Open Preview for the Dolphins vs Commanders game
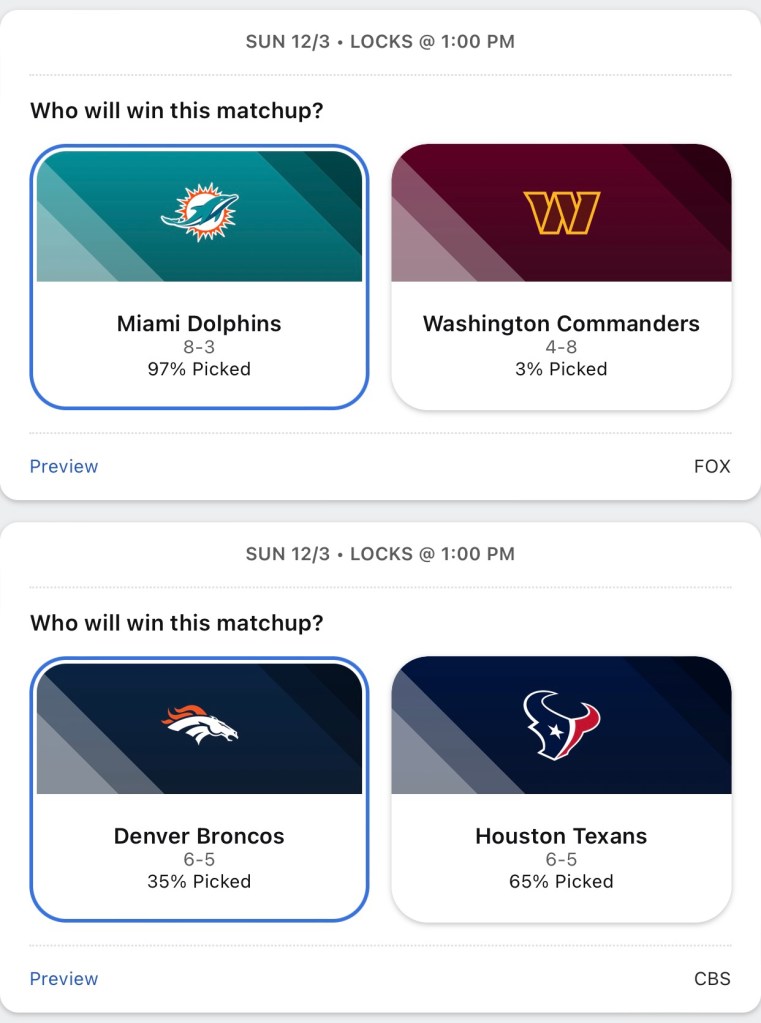Viewport: 761px width, 1023px height. 64,466
